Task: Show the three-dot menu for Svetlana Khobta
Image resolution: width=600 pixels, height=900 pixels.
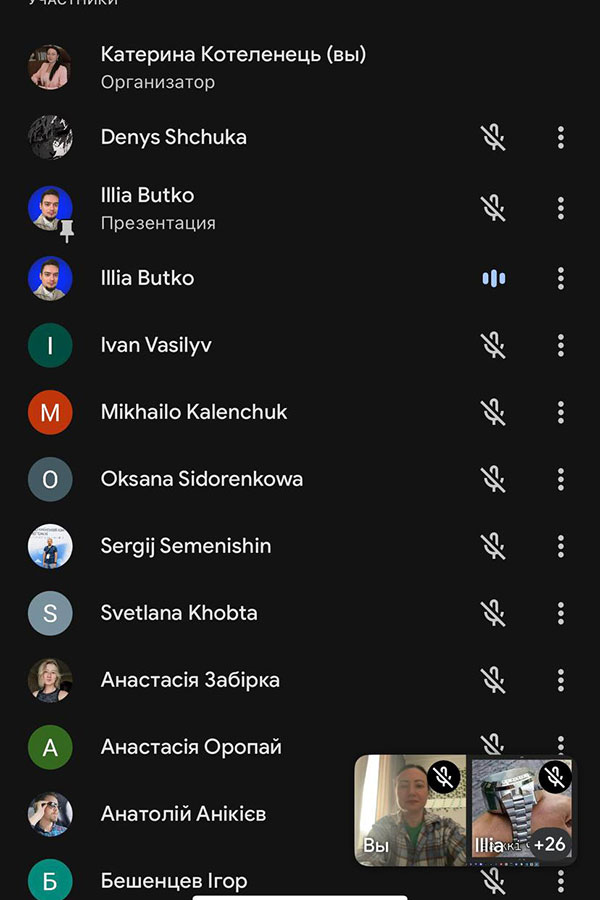Action: (560, 613)
